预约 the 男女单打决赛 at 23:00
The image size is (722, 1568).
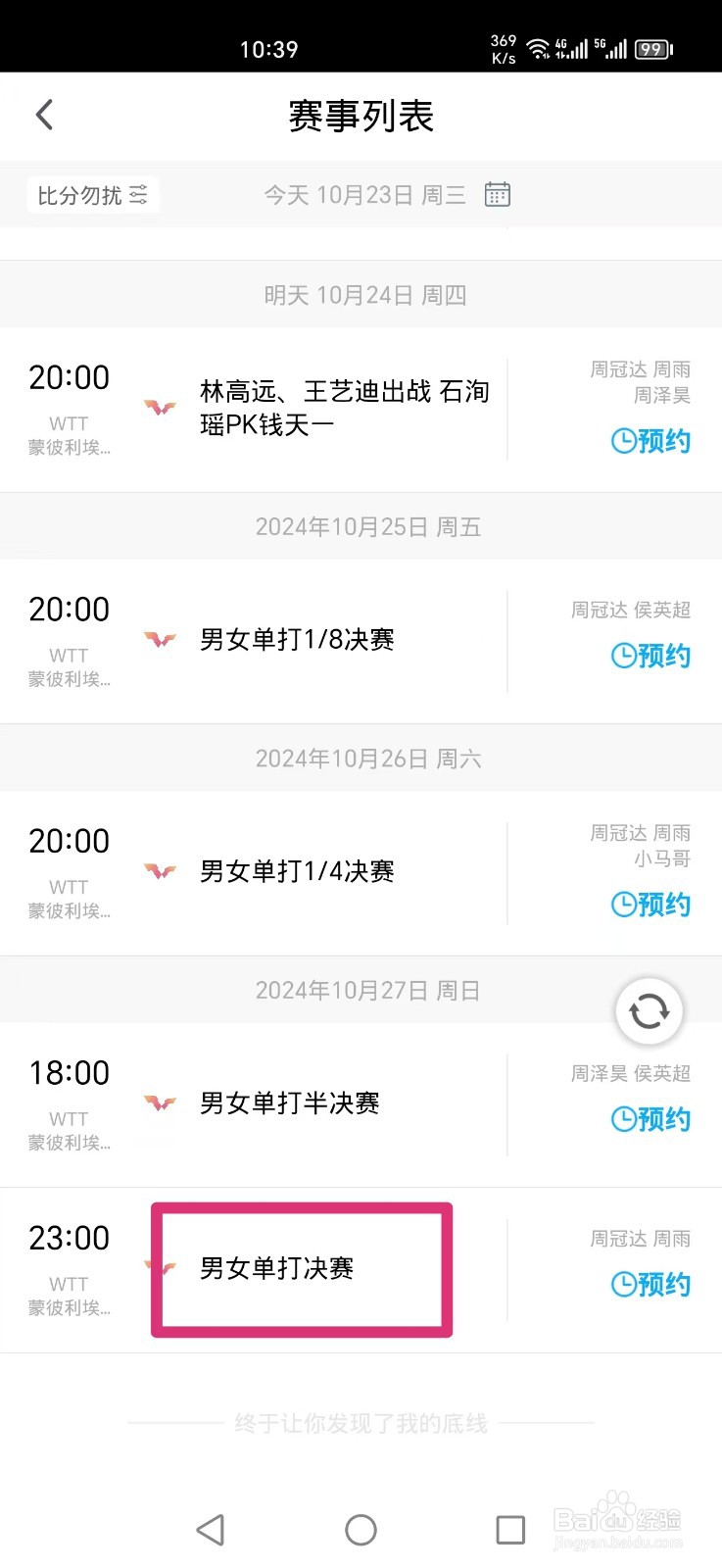pyautogui.click(x=650, y=1285)
